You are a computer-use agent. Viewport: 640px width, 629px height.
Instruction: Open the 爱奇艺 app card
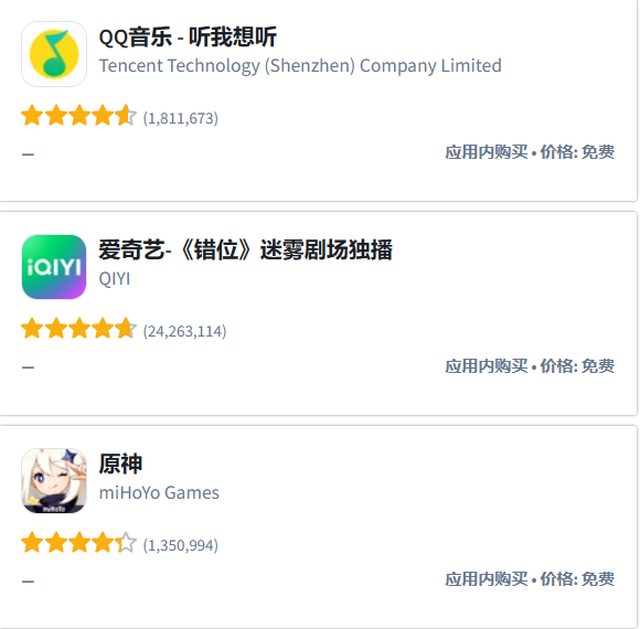pyautogui.click(x=245, y=251)
